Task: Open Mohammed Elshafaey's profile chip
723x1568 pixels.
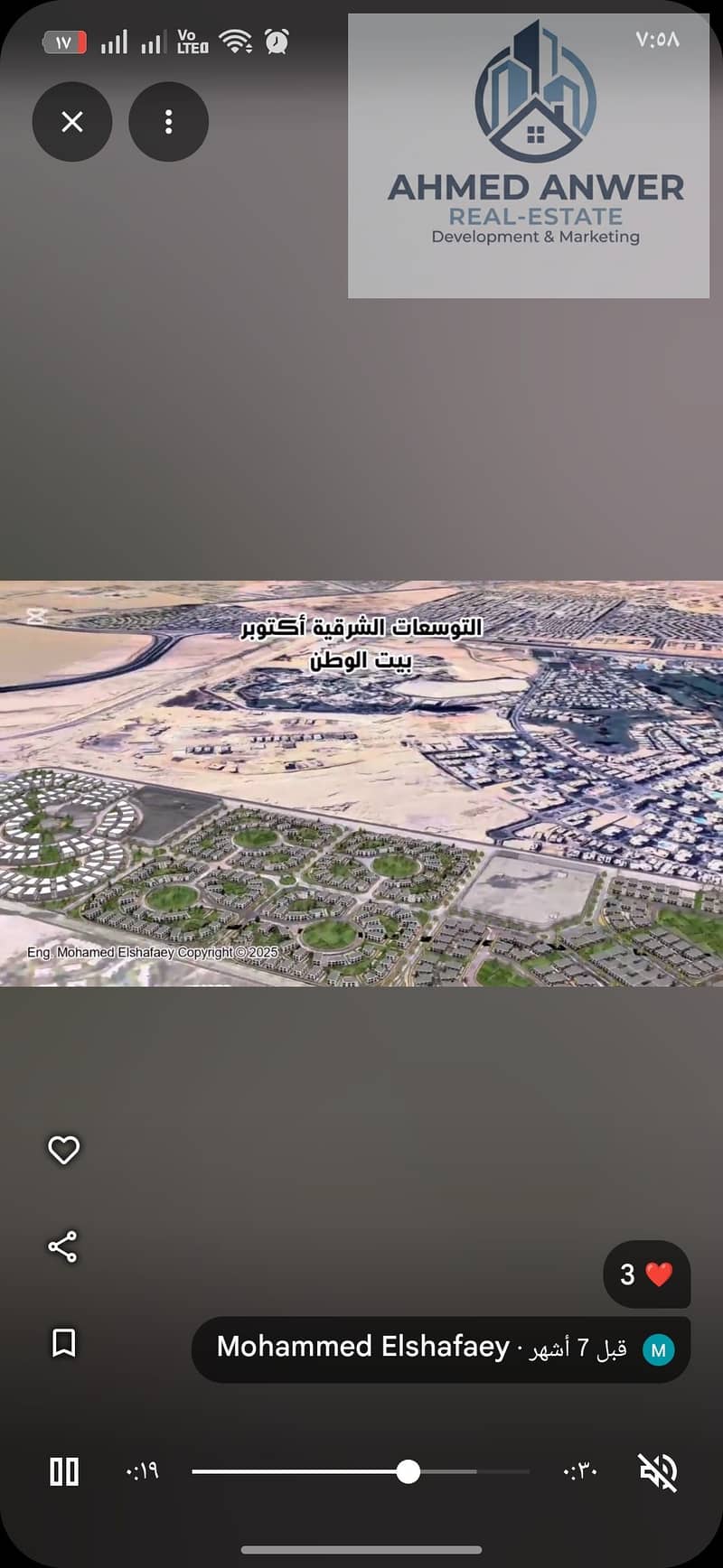Action: click(441, 1349)
